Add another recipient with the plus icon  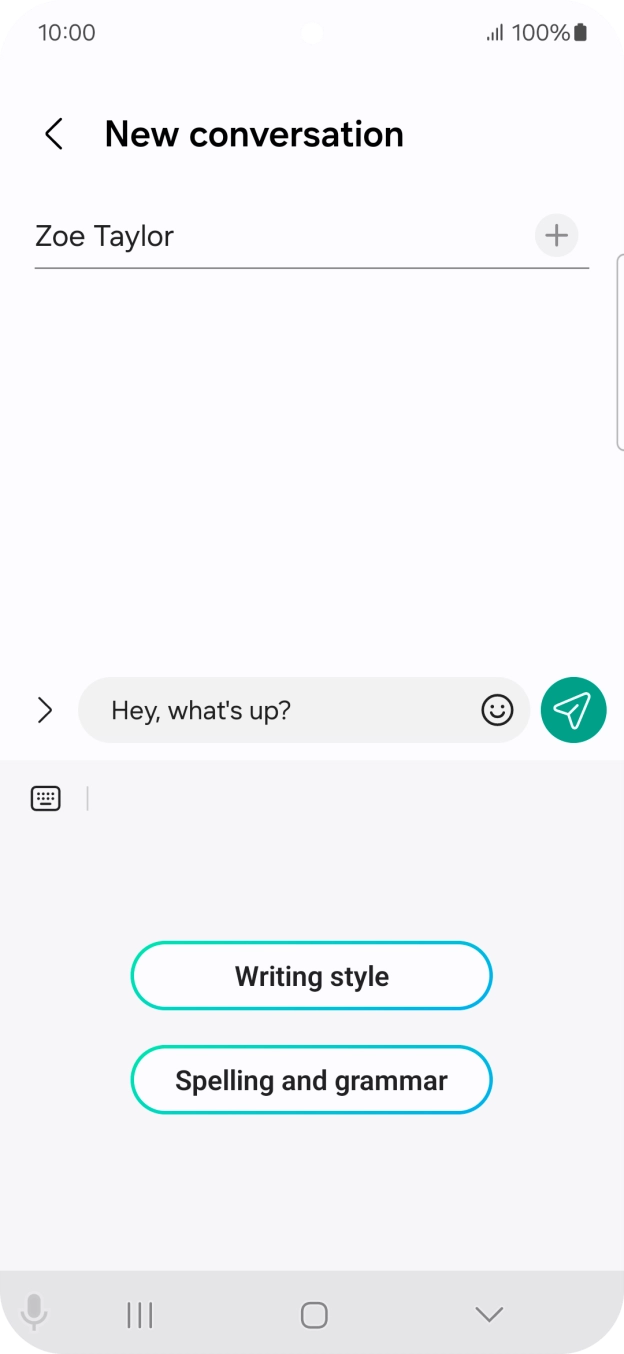pos(557,236)
